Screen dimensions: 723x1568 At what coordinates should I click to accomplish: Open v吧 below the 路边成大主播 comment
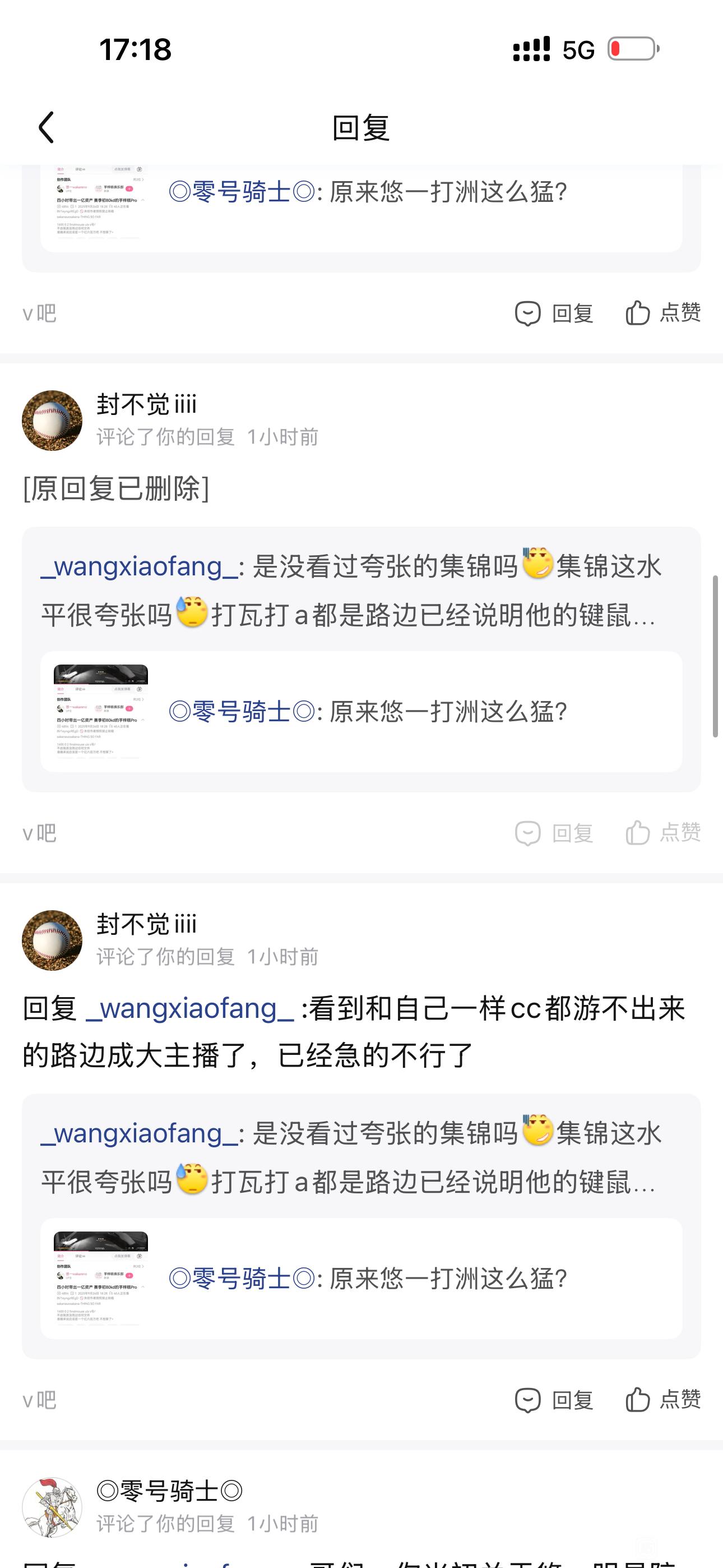(40, 1400)
